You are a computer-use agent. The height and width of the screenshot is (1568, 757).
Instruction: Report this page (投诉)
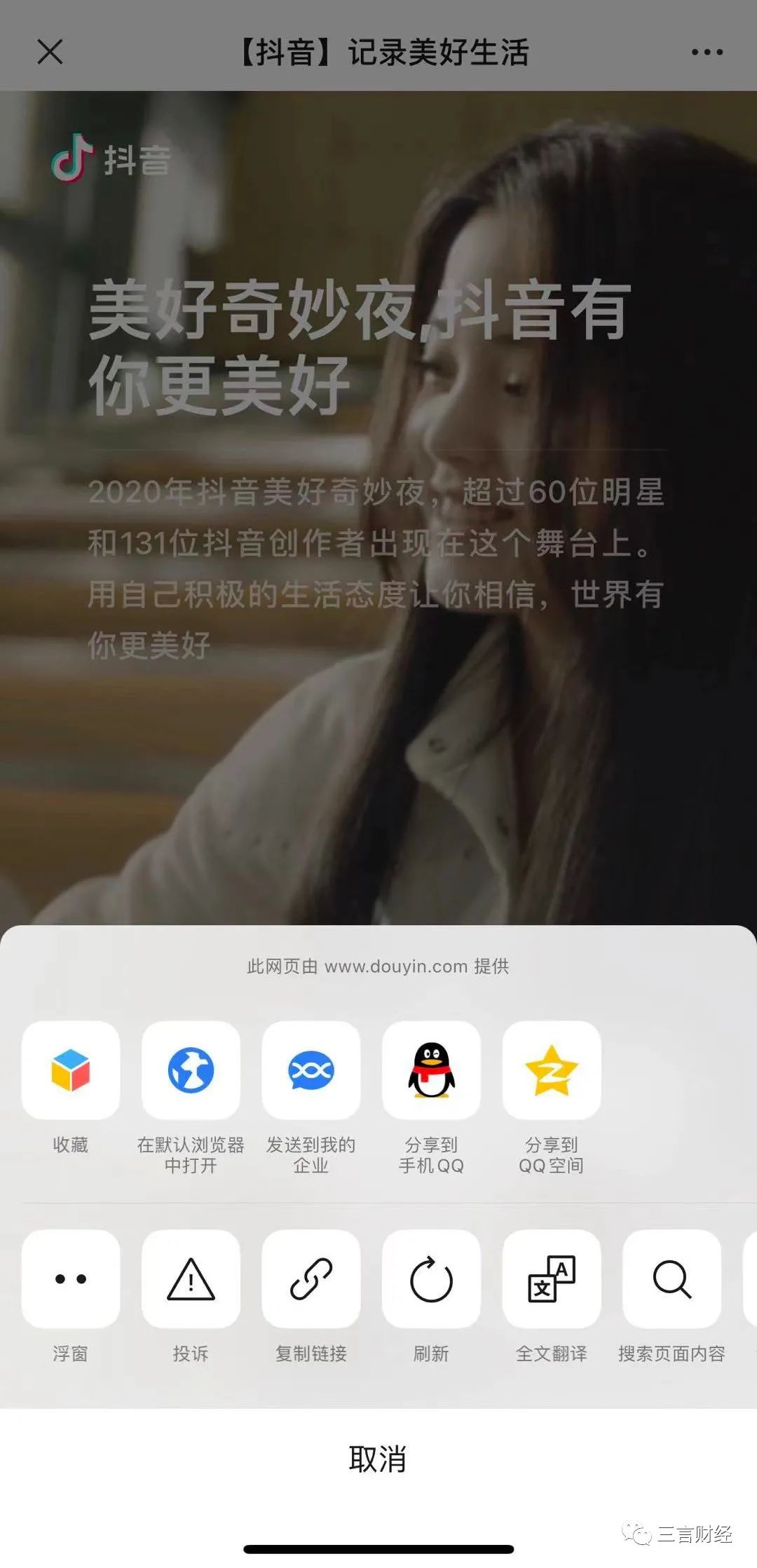pos(191,1279)
